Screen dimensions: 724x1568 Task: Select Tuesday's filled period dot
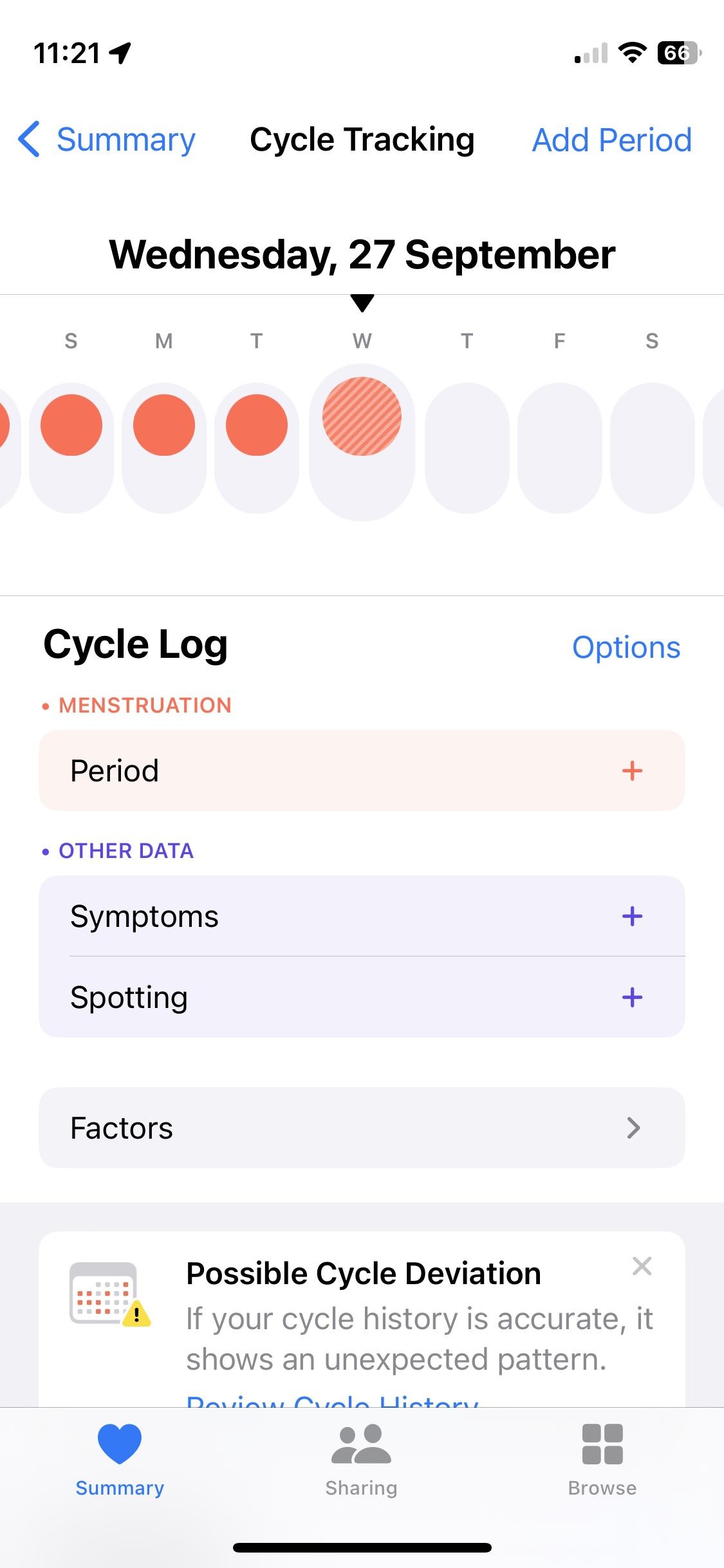(x=256, y=425)
